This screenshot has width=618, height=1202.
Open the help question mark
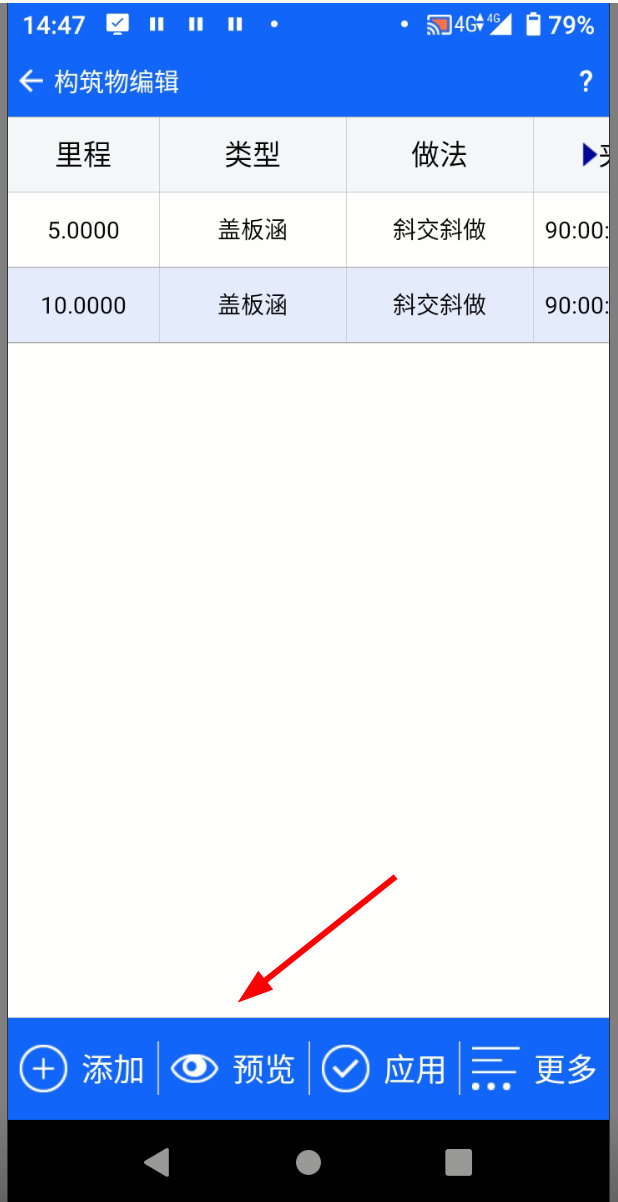coord(586,82)
